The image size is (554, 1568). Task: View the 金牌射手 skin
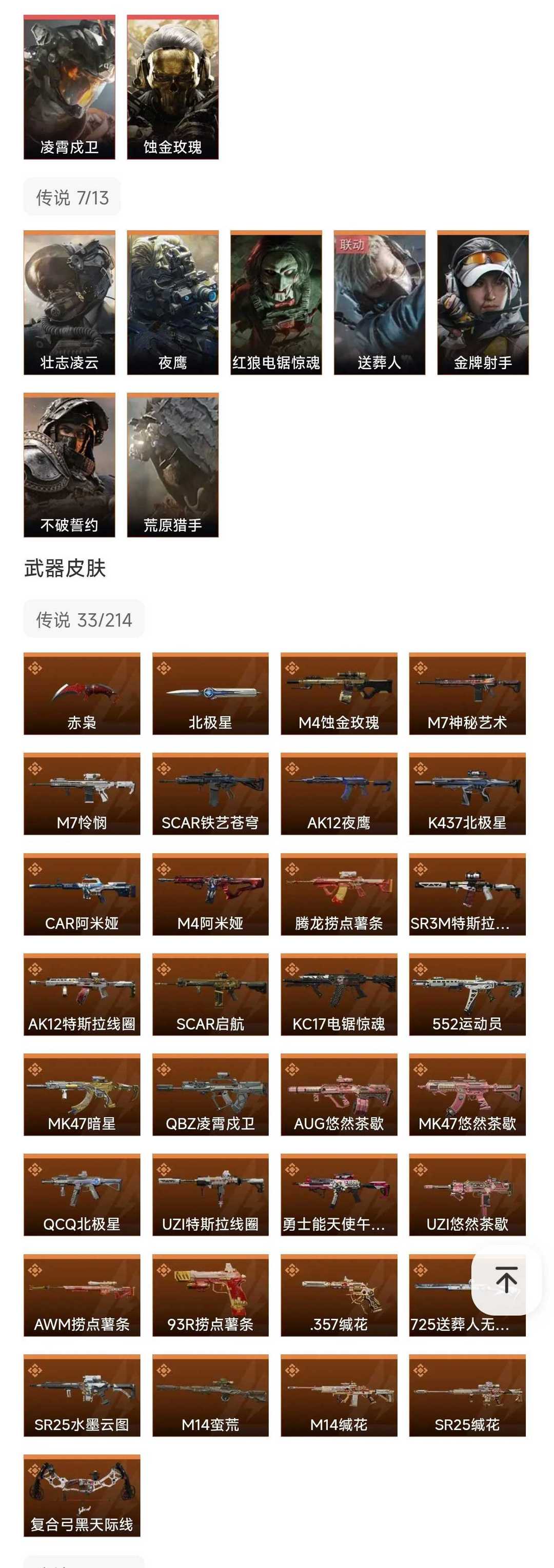click(483, 303)
